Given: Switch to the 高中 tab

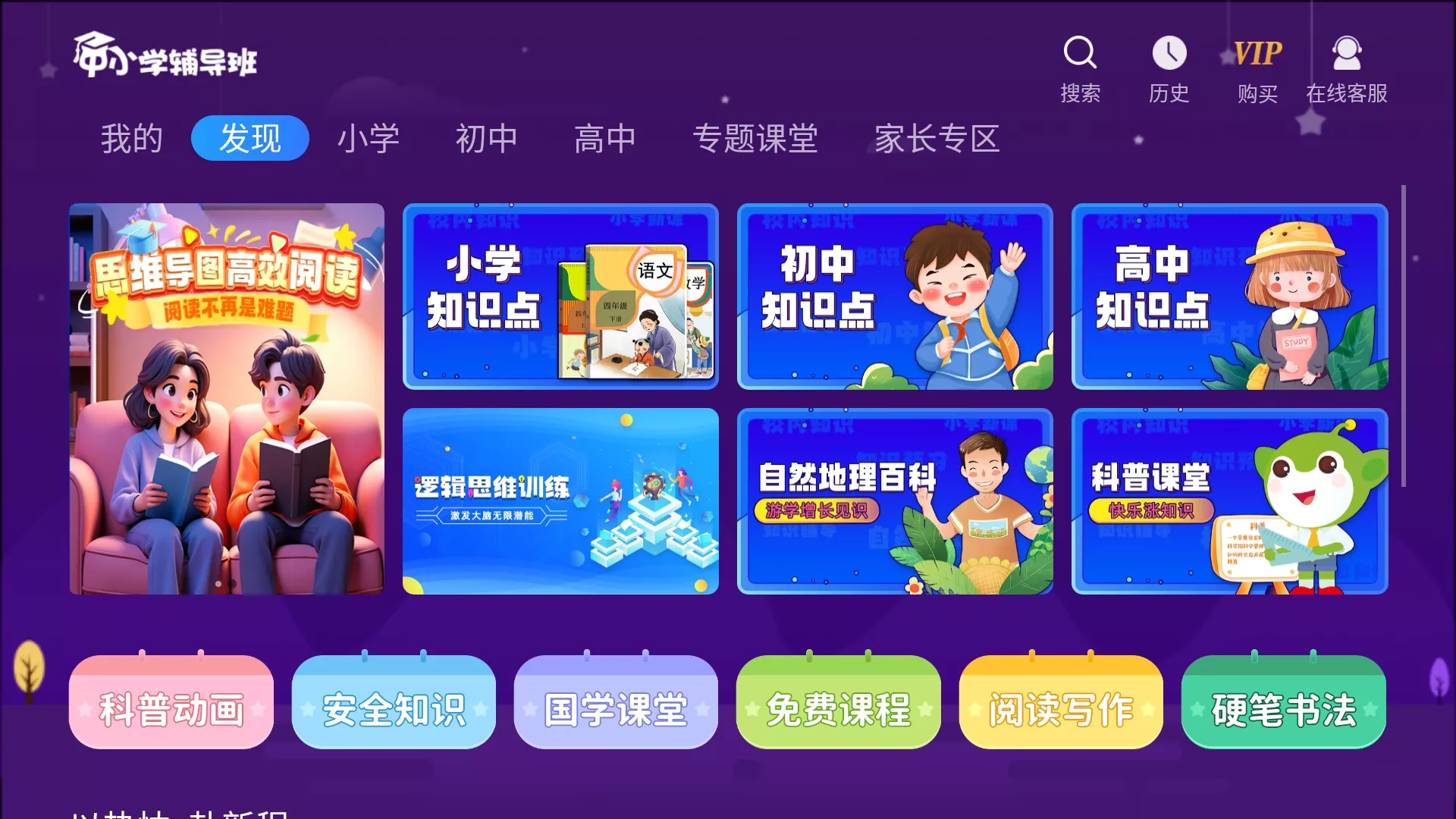Looking at the screenshot, I should click(x=605, y=139).
